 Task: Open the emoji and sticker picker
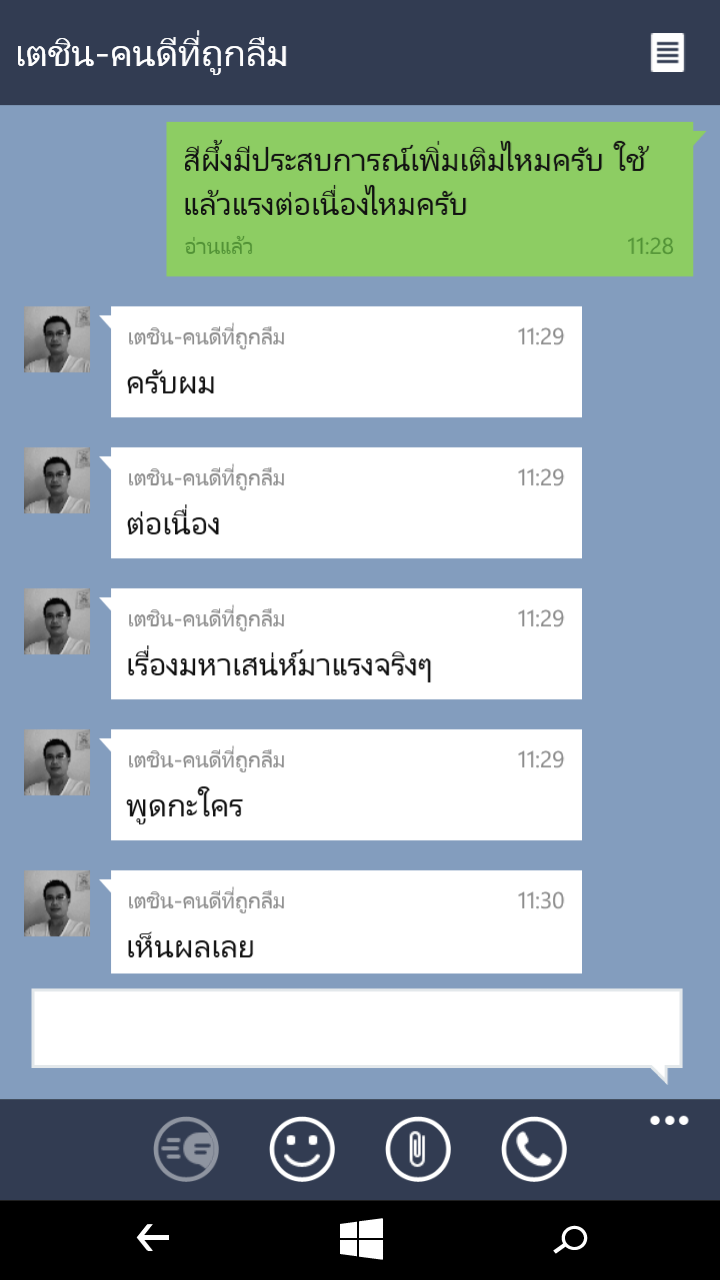pyautogui.click(x=302, y=1149)
